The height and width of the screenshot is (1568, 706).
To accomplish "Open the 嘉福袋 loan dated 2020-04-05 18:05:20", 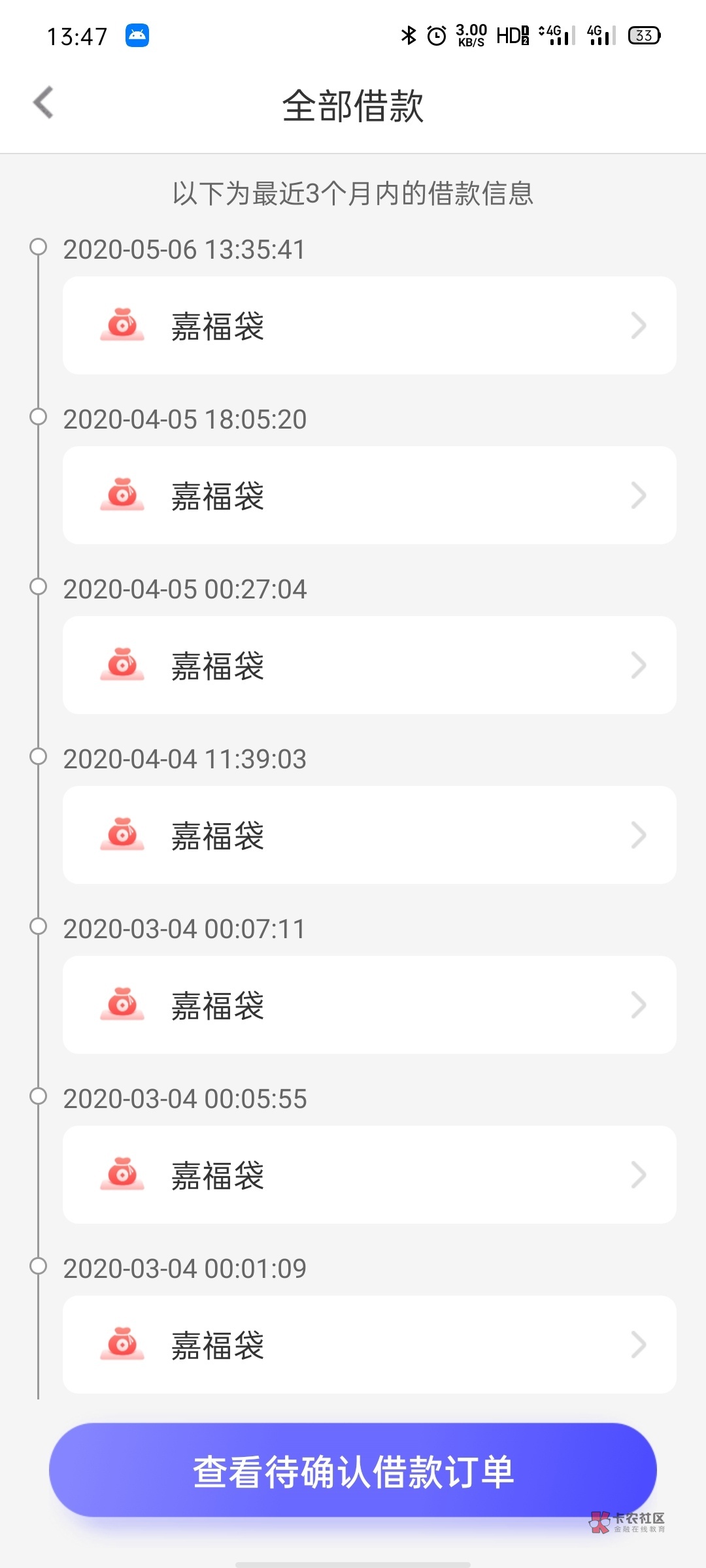I will (369, 495).
